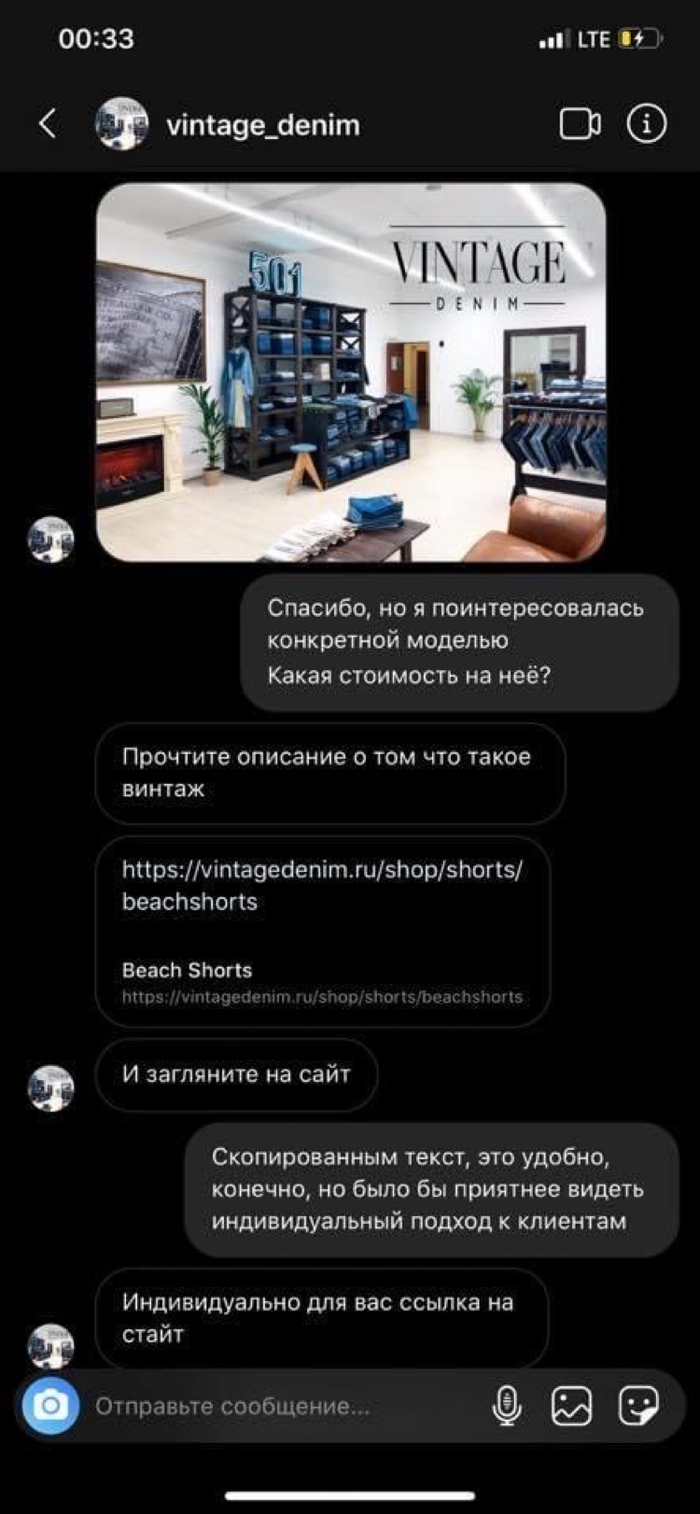Tap the message input field

click(280, 1406)
